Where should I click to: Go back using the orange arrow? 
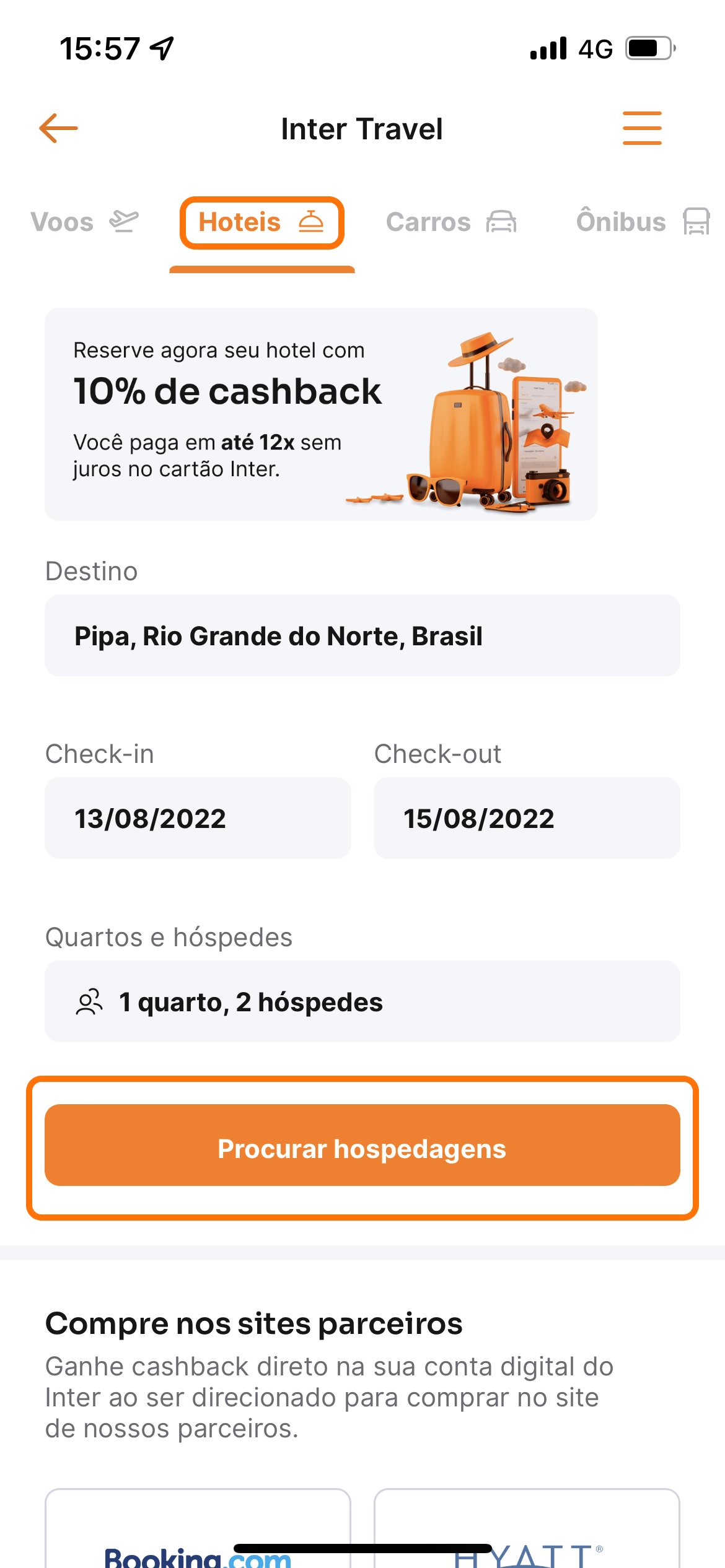(58, 128)
